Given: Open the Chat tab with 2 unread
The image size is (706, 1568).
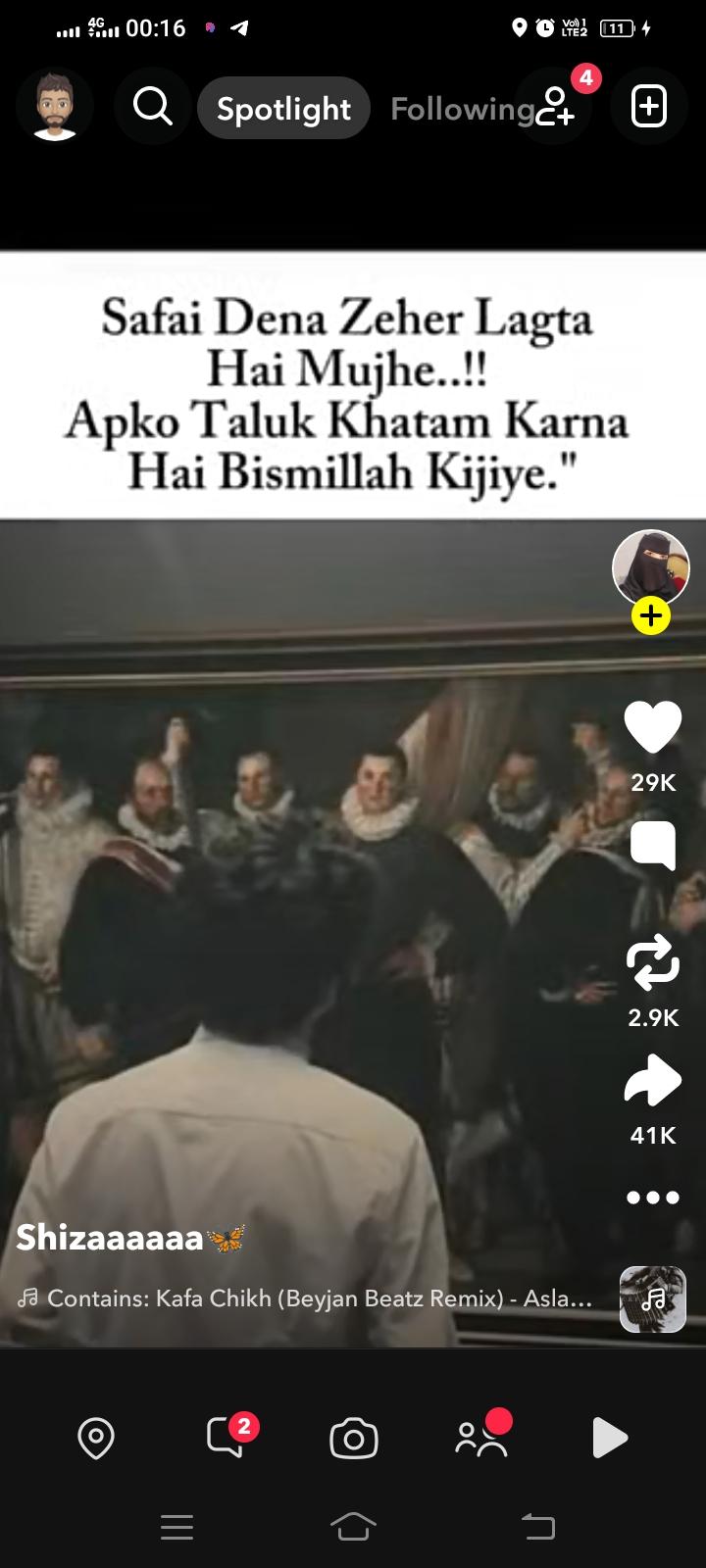Looking at the screenshot, I should point(226,1438).
